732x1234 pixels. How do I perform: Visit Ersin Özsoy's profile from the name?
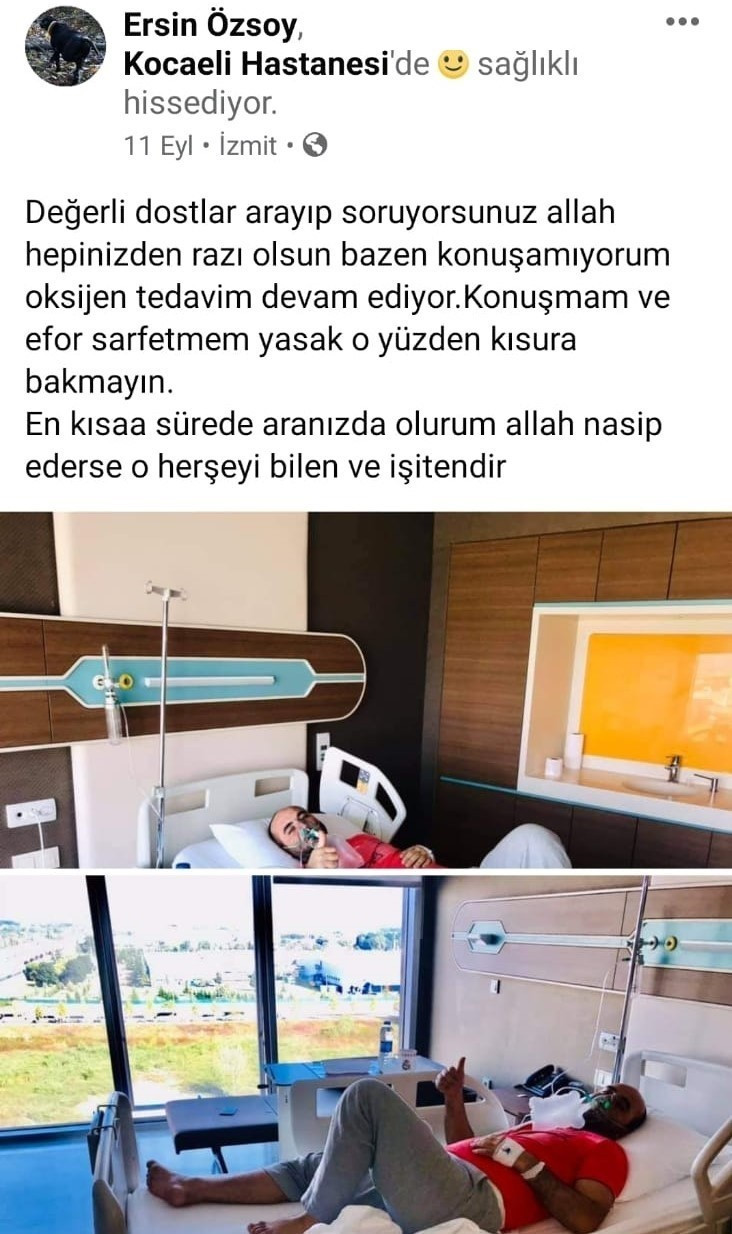[x=214, y=27]
